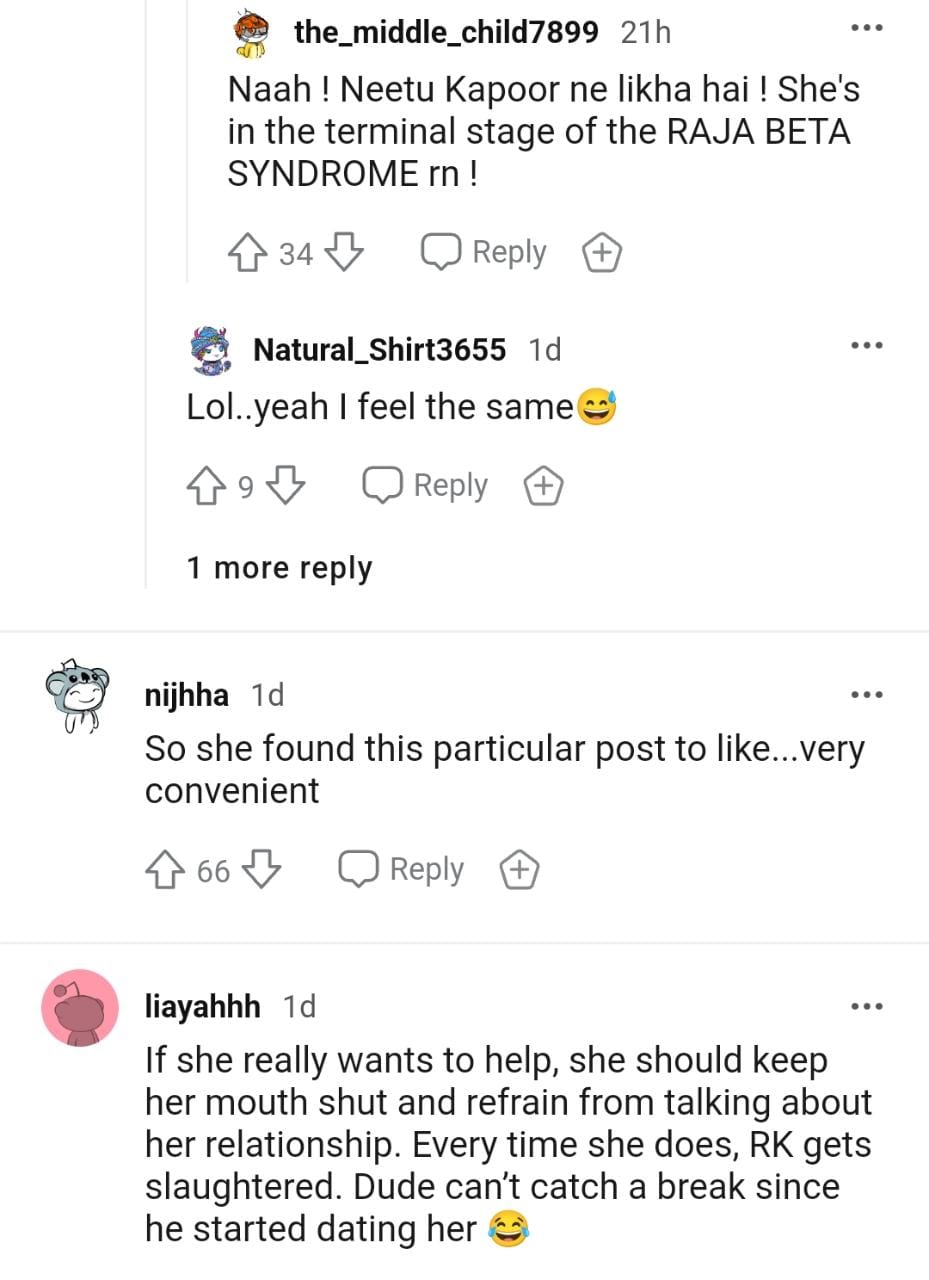
Task: Expand the 1 more reply link
Action: pyautogui.click(x=279, y=568)
